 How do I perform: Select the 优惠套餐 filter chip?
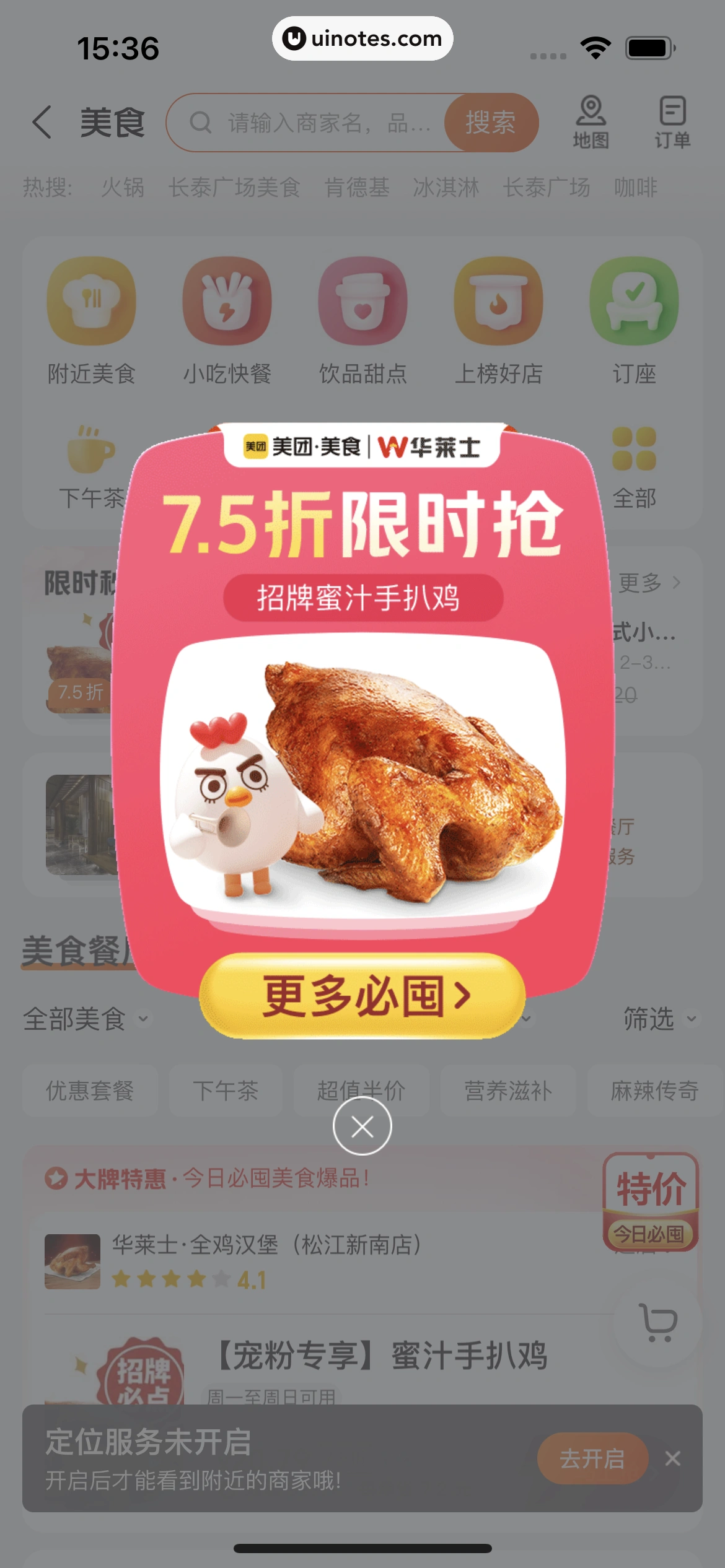[90, 1091]
